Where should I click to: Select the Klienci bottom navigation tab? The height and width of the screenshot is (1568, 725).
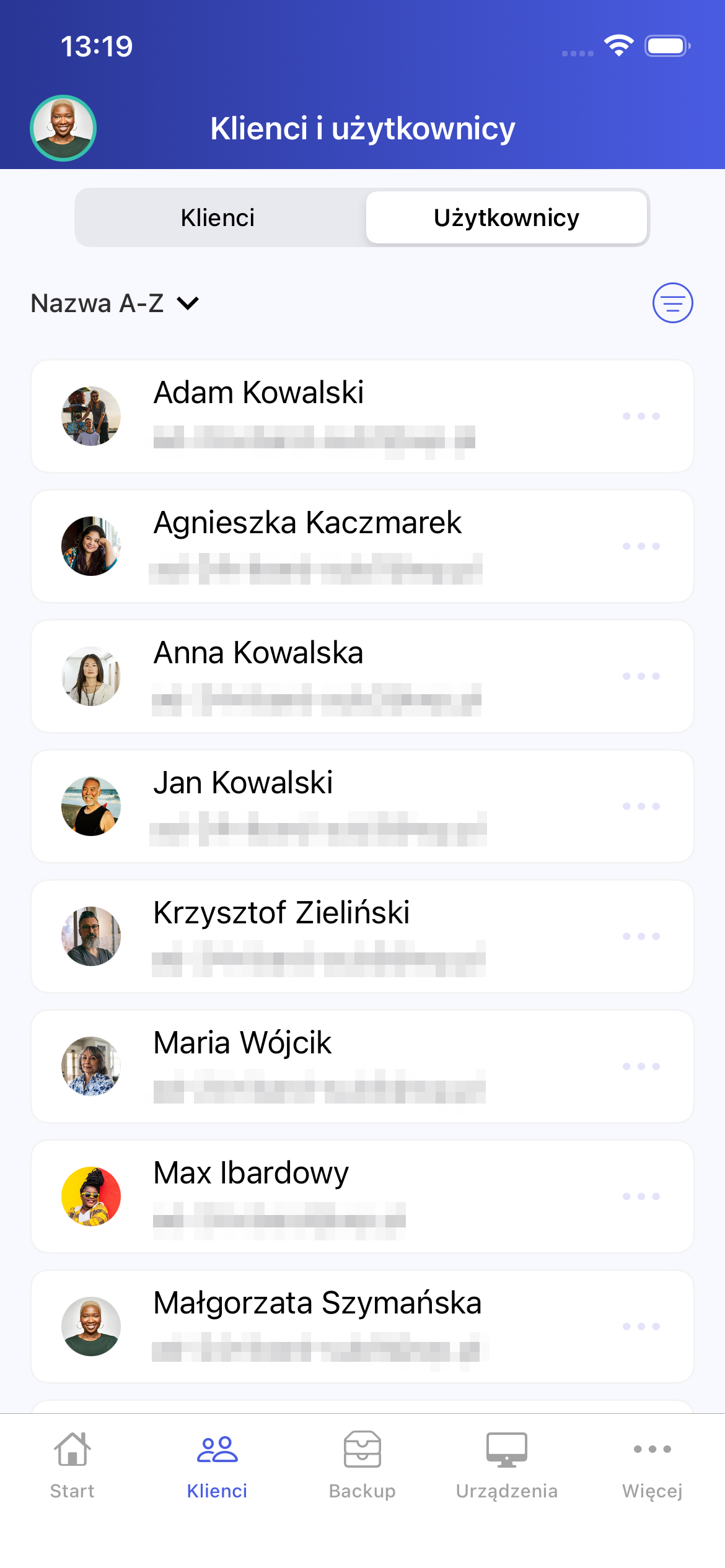click(x=217, y=1465)
